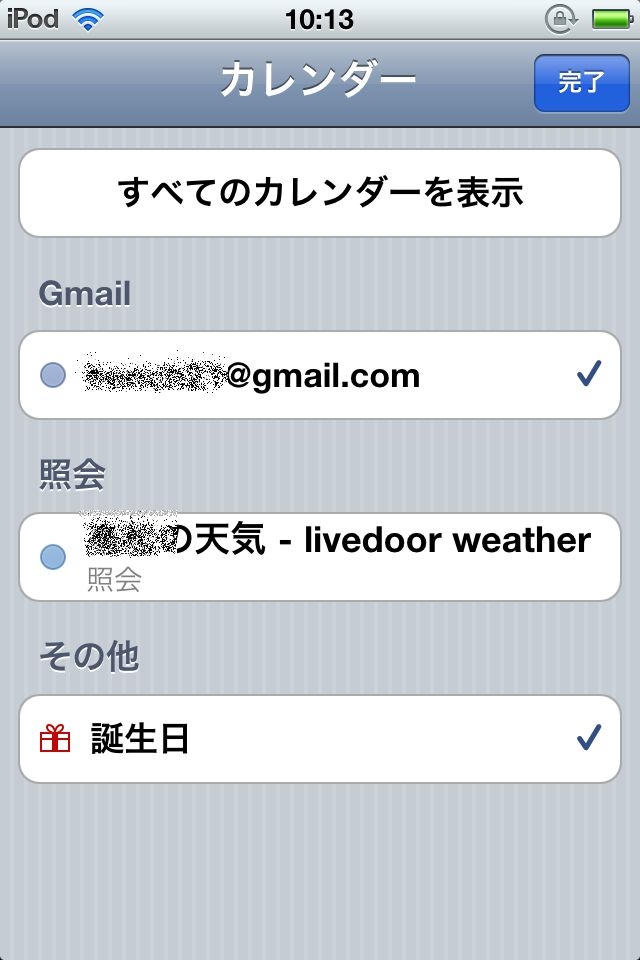Image resolution: width=640 pixels, height=960 pixels.
Task: Toggle the 誕生日 birthday calendar
Action: click(320, 740)
